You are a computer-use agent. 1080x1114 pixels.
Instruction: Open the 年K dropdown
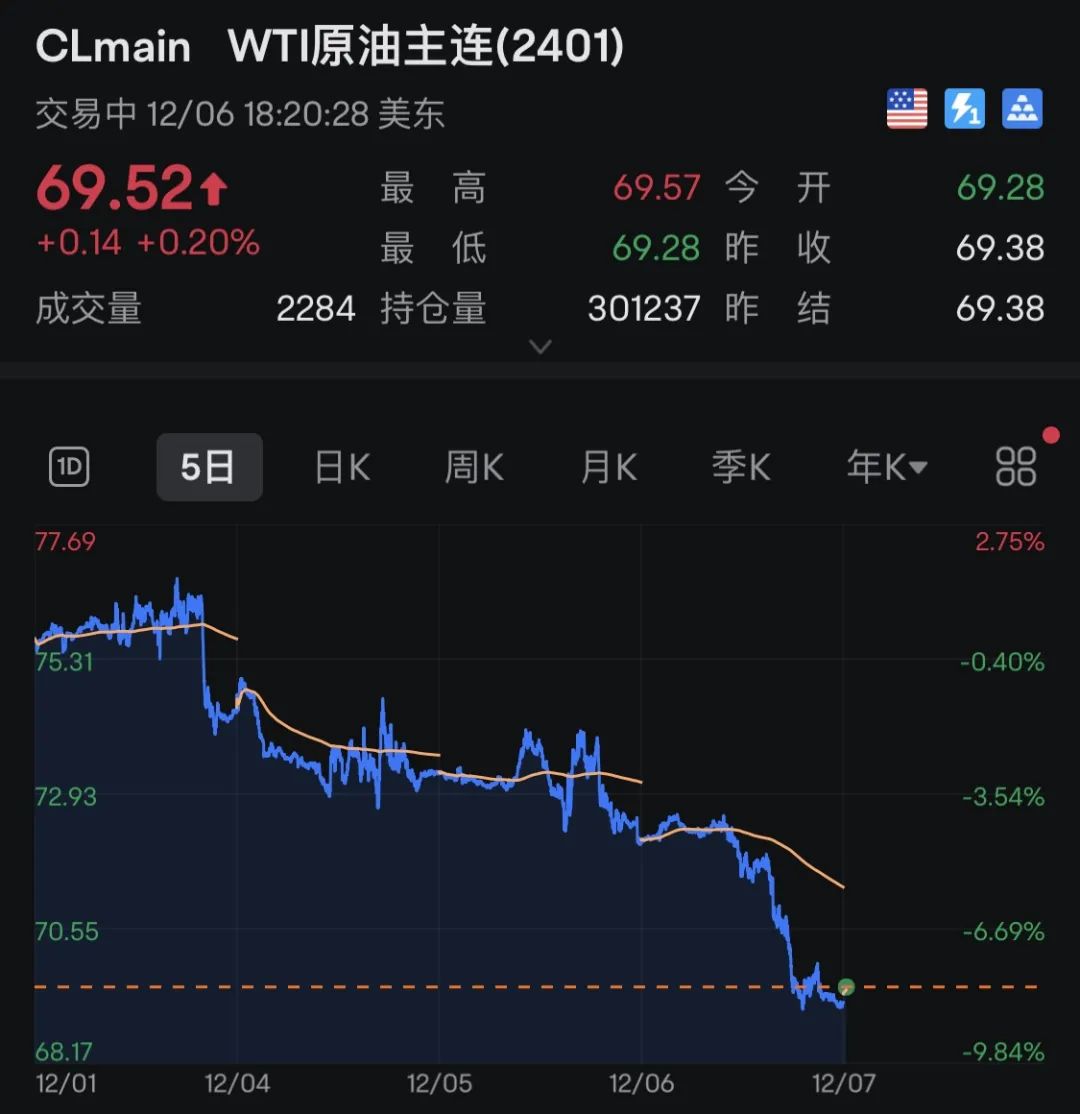click(x=887, y=467)
